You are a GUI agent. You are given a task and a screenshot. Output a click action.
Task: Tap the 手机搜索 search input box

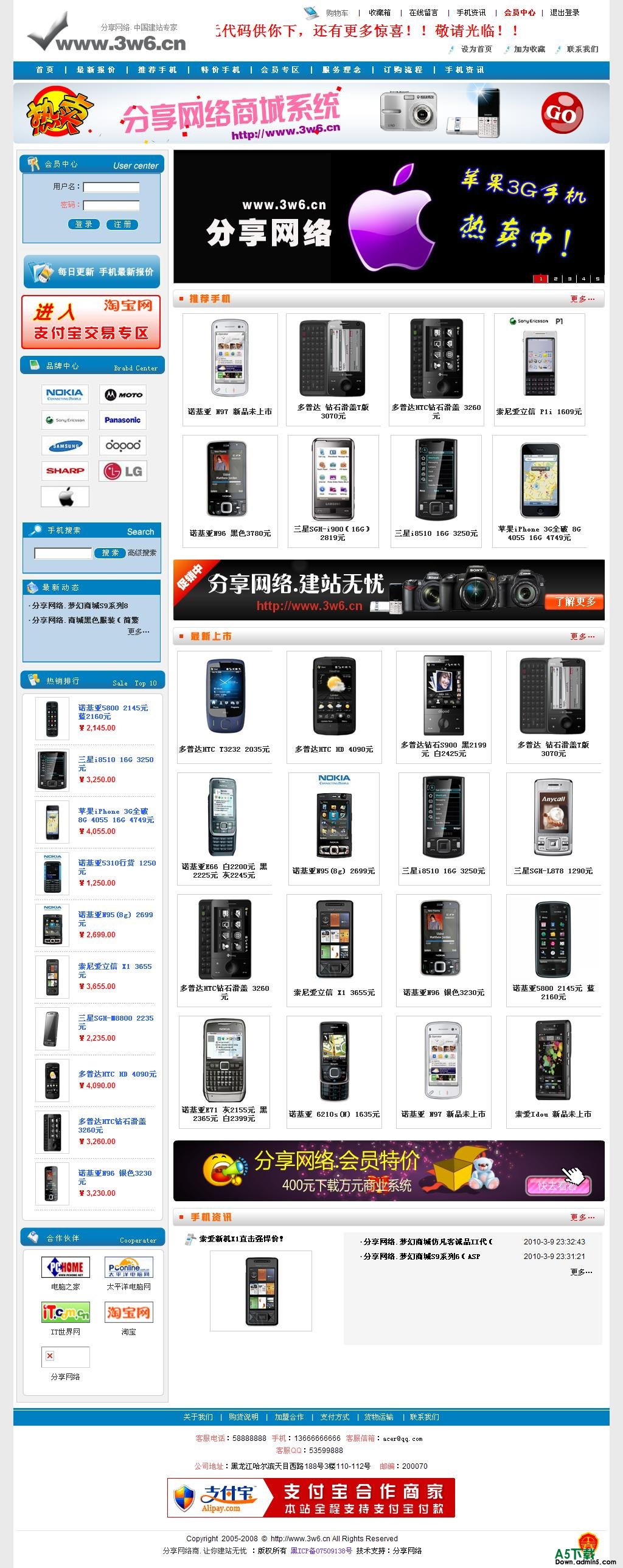63,553
